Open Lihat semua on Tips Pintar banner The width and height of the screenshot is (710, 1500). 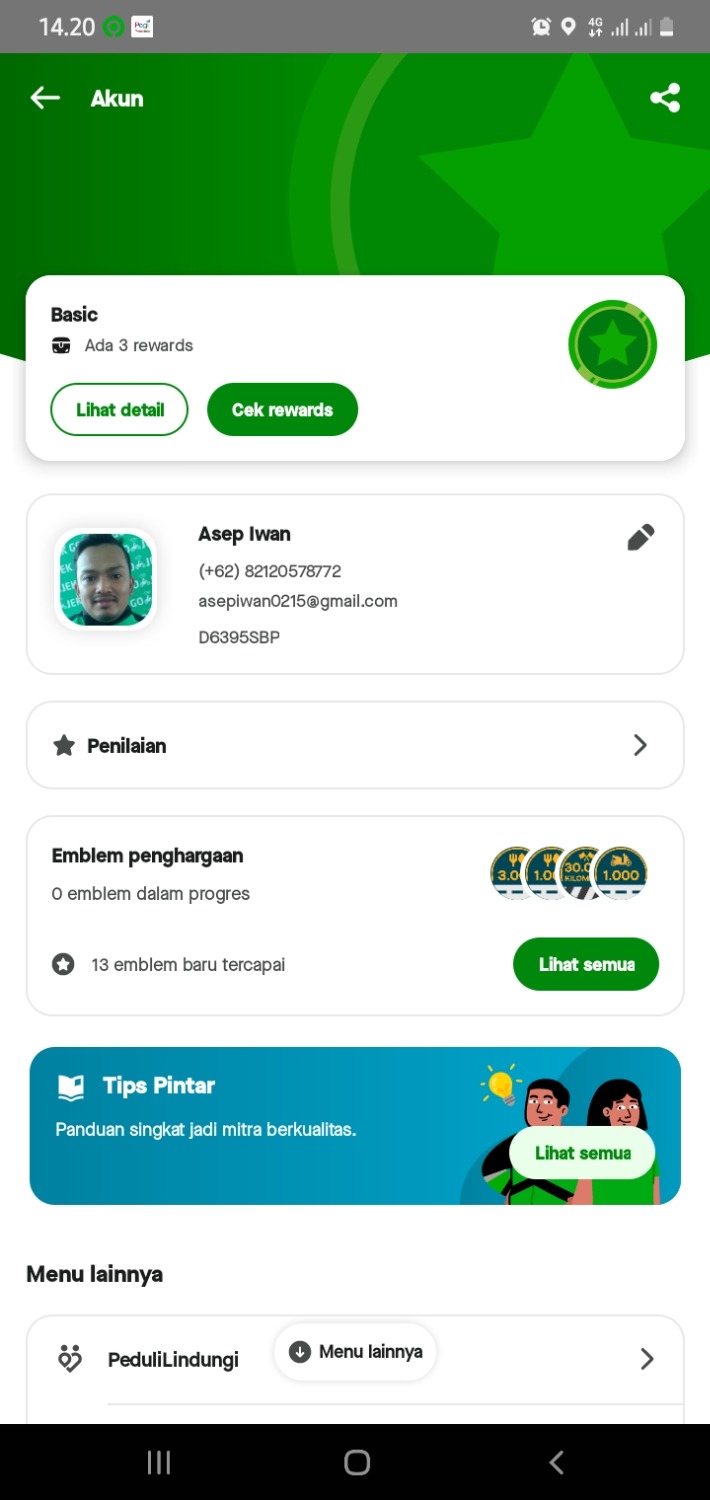582,1153
